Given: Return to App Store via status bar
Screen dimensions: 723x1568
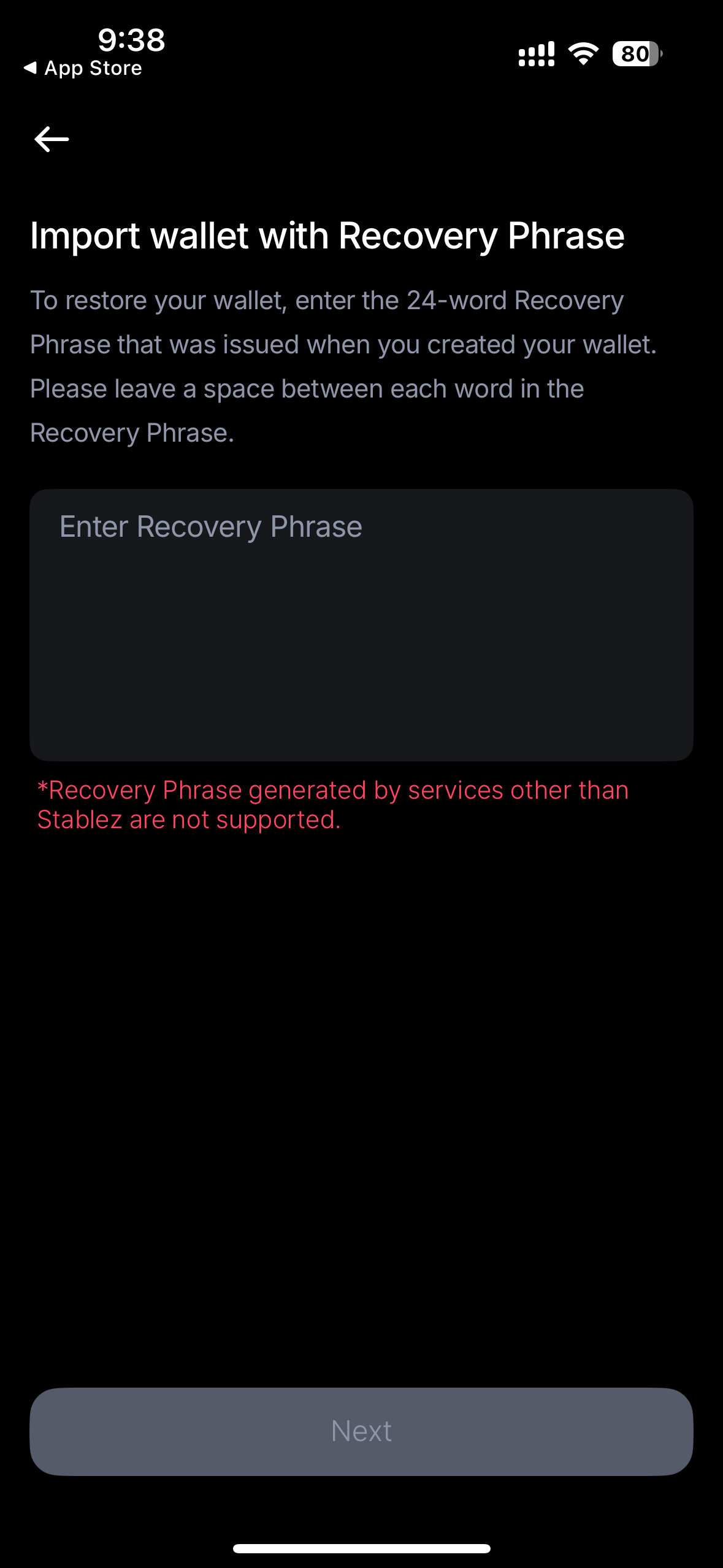Looking at the screenshot, I should tap(83, 68).
